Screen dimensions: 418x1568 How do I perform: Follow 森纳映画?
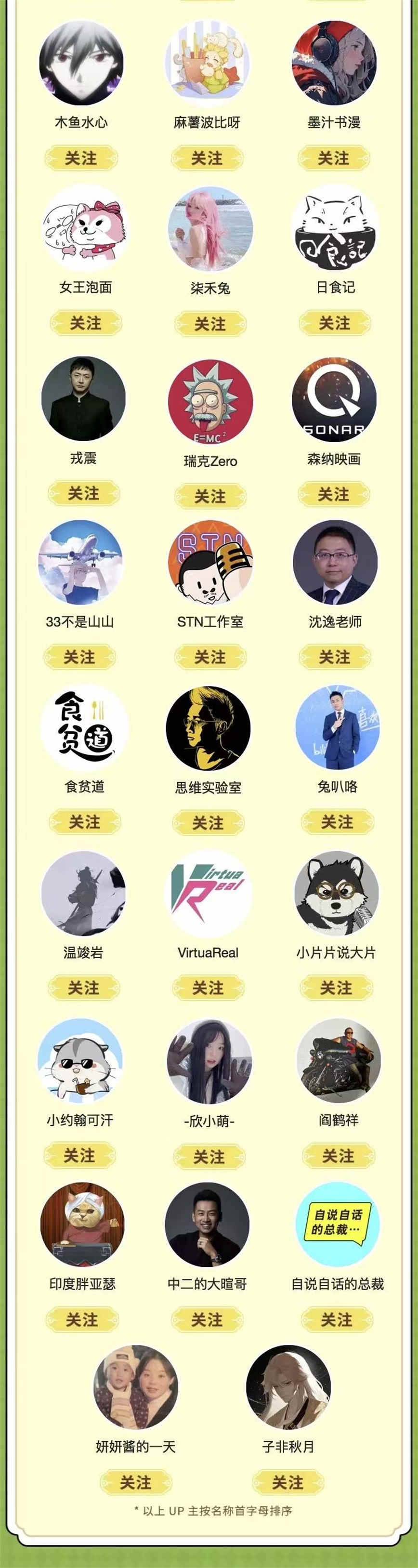pyautogui.click(x=333, y=494)
